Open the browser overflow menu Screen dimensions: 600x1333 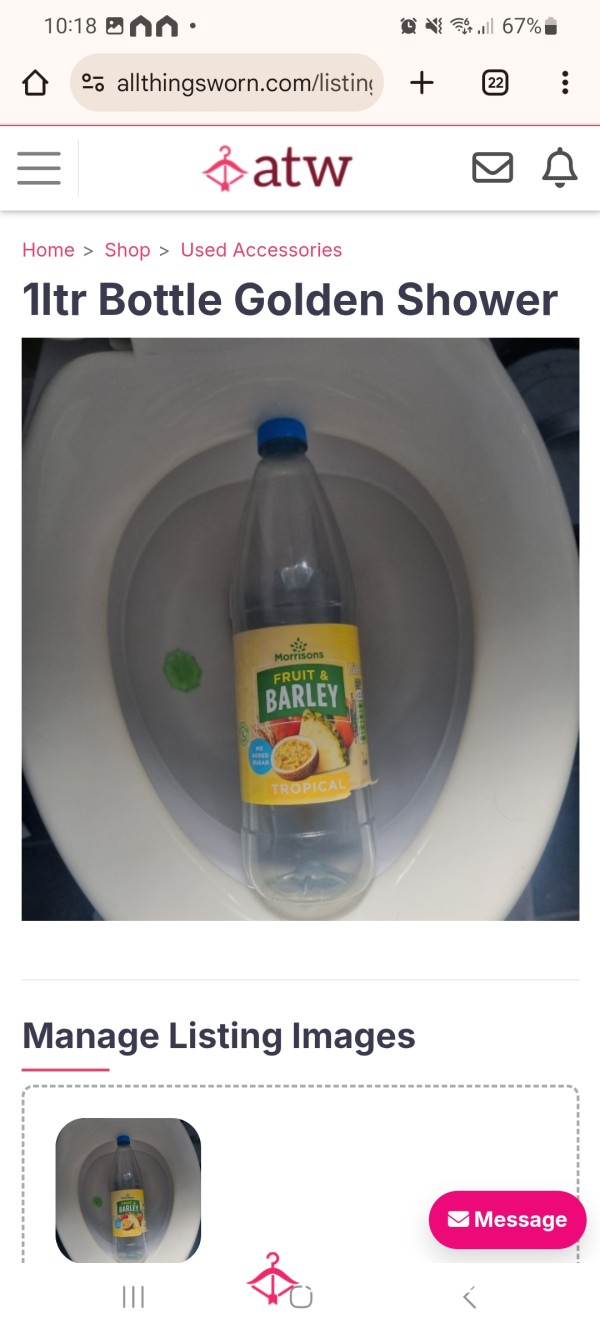565,83
